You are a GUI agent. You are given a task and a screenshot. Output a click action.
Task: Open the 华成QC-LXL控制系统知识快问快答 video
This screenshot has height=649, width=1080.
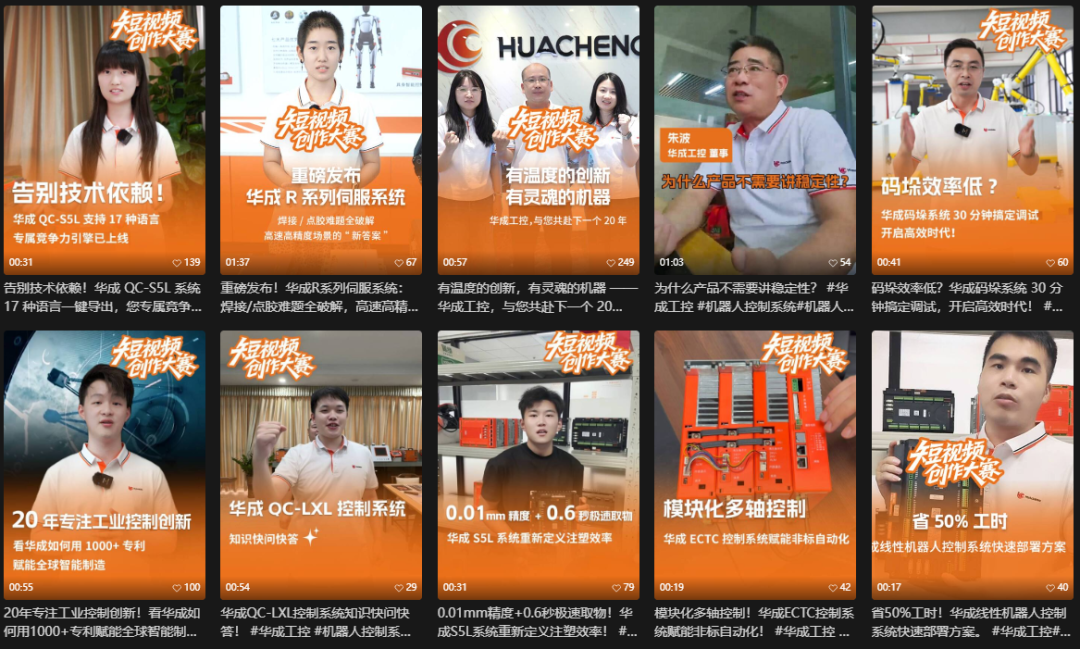(321, 465)
